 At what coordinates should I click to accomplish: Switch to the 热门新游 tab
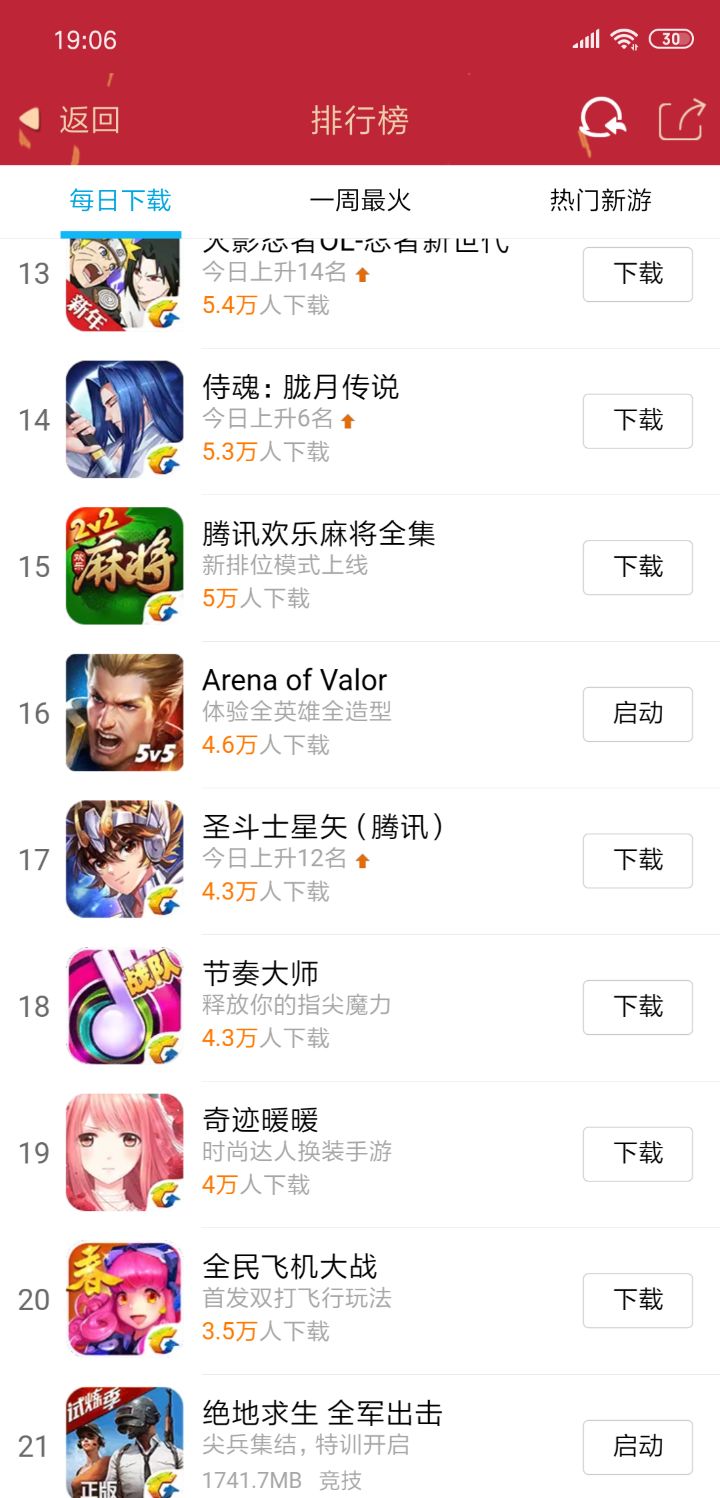click(600, 200)
